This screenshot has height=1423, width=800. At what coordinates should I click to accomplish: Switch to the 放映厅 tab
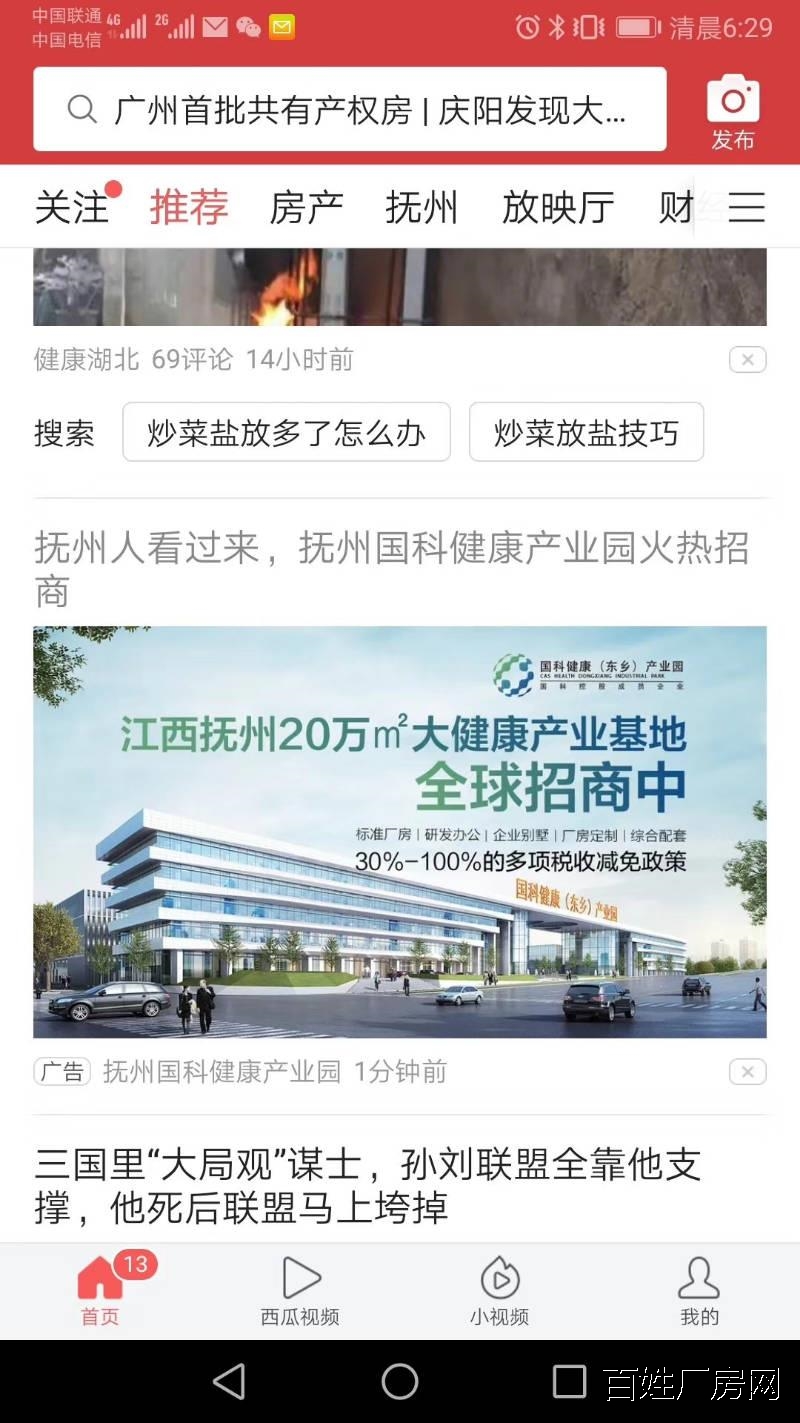[x=558, y=208]
